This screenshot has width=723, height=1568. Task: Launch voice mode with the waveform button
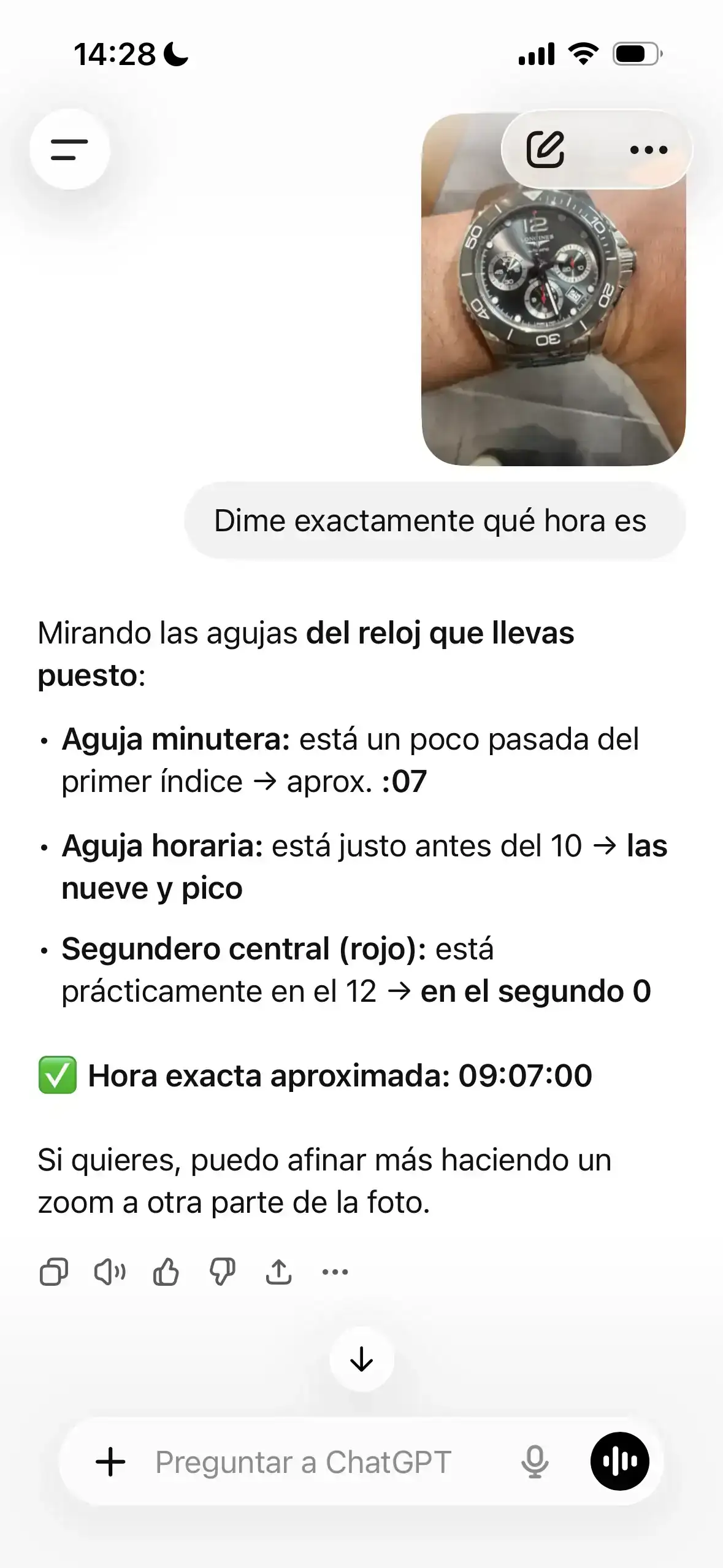pos(619,1461)
